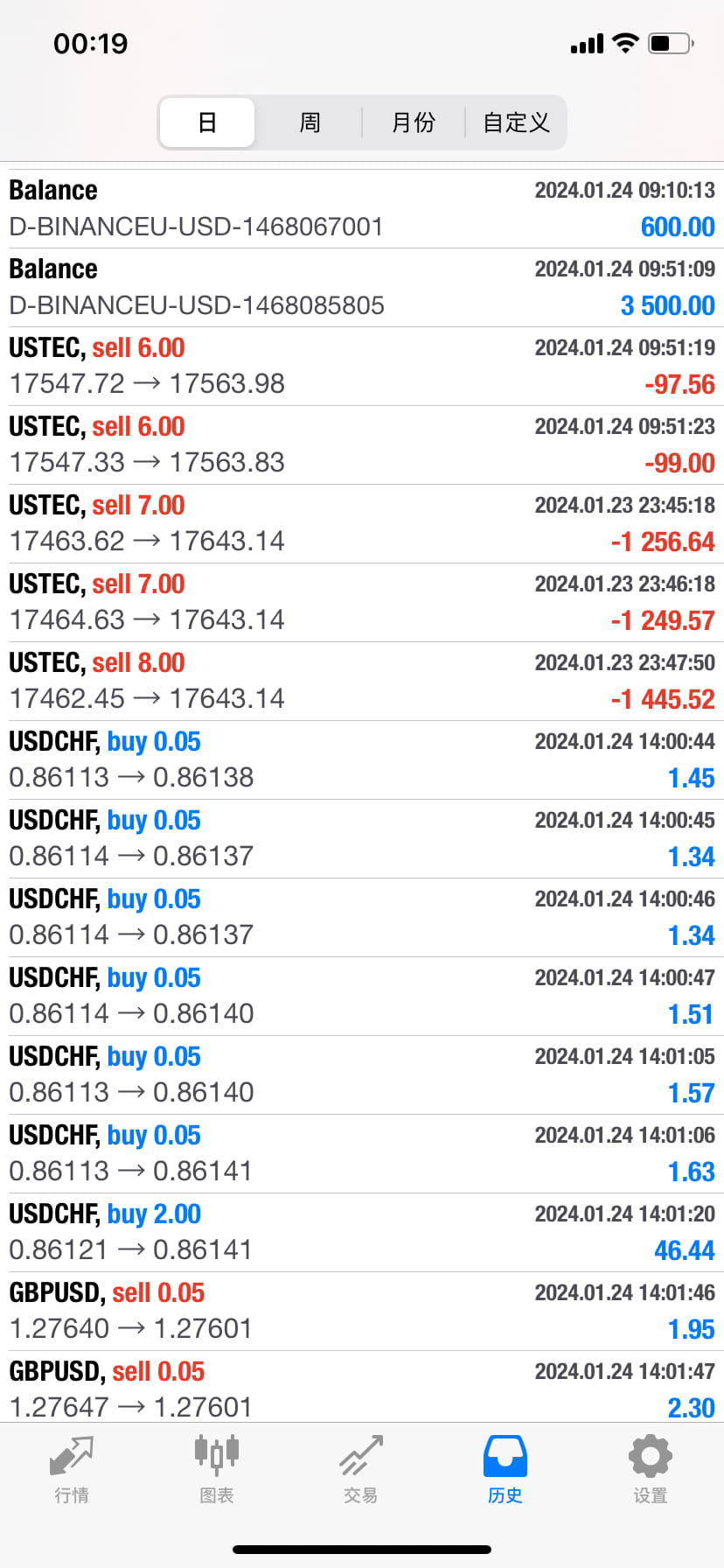
Task: Expand the Balance entry of 600.00
Action: (x=362, y=209)
